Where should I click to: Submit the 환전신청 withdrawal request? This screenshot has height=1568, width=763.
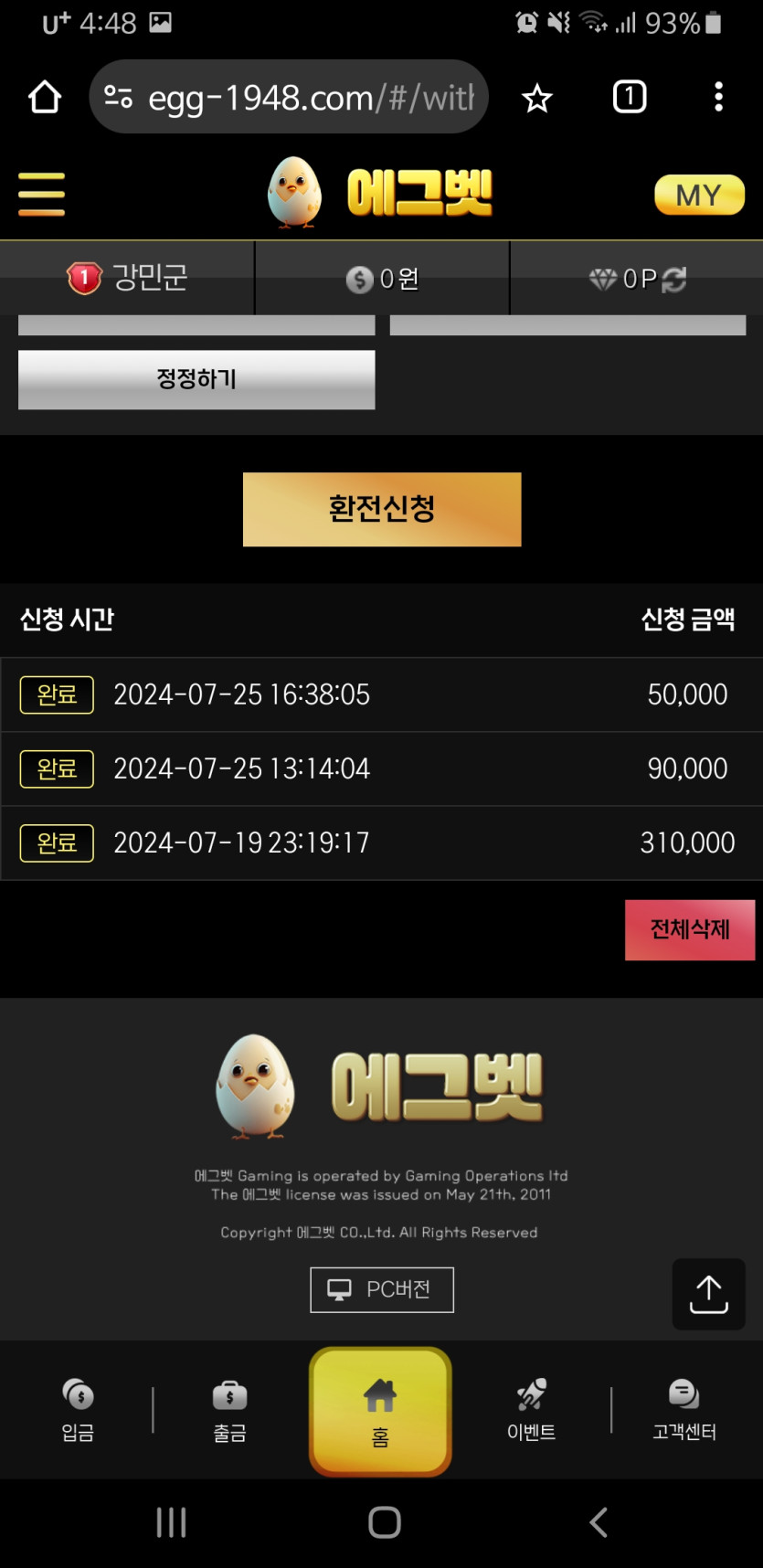tap(382, 509)
